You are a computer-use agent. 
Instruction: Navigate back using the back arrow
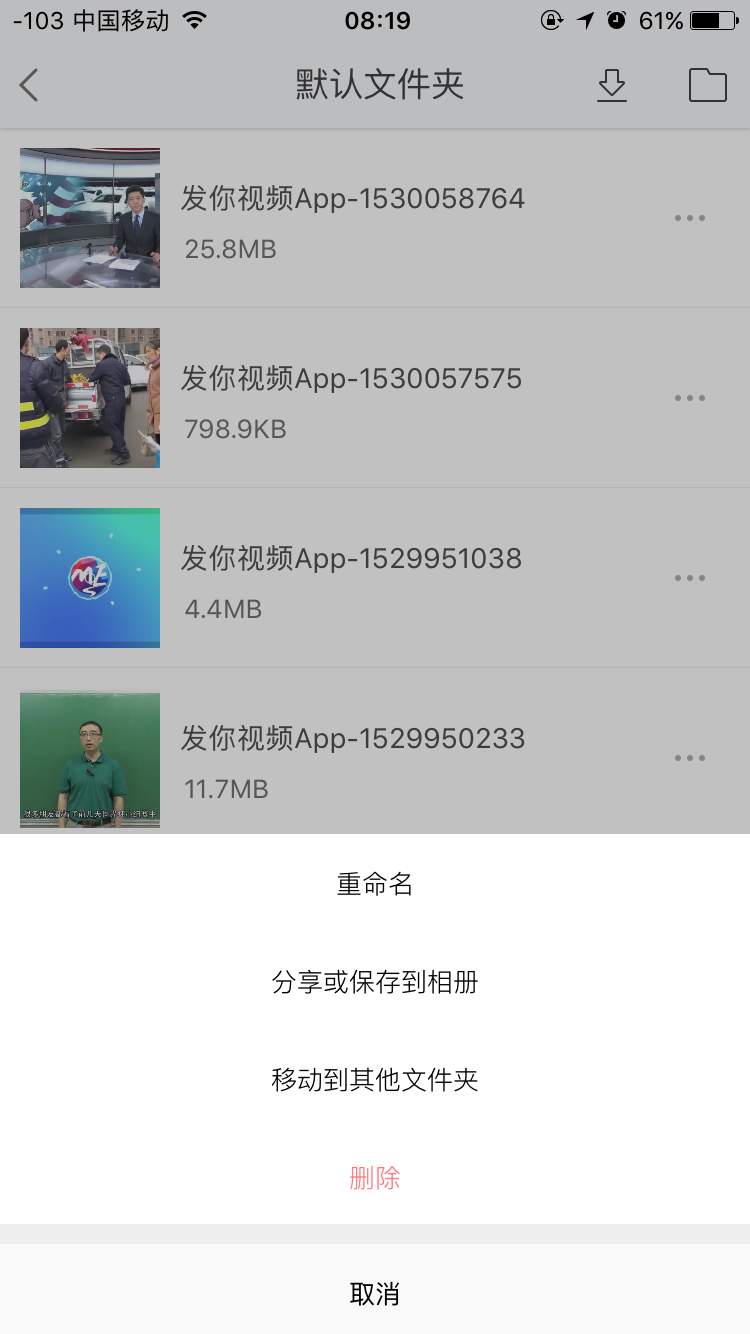[28, 85]
